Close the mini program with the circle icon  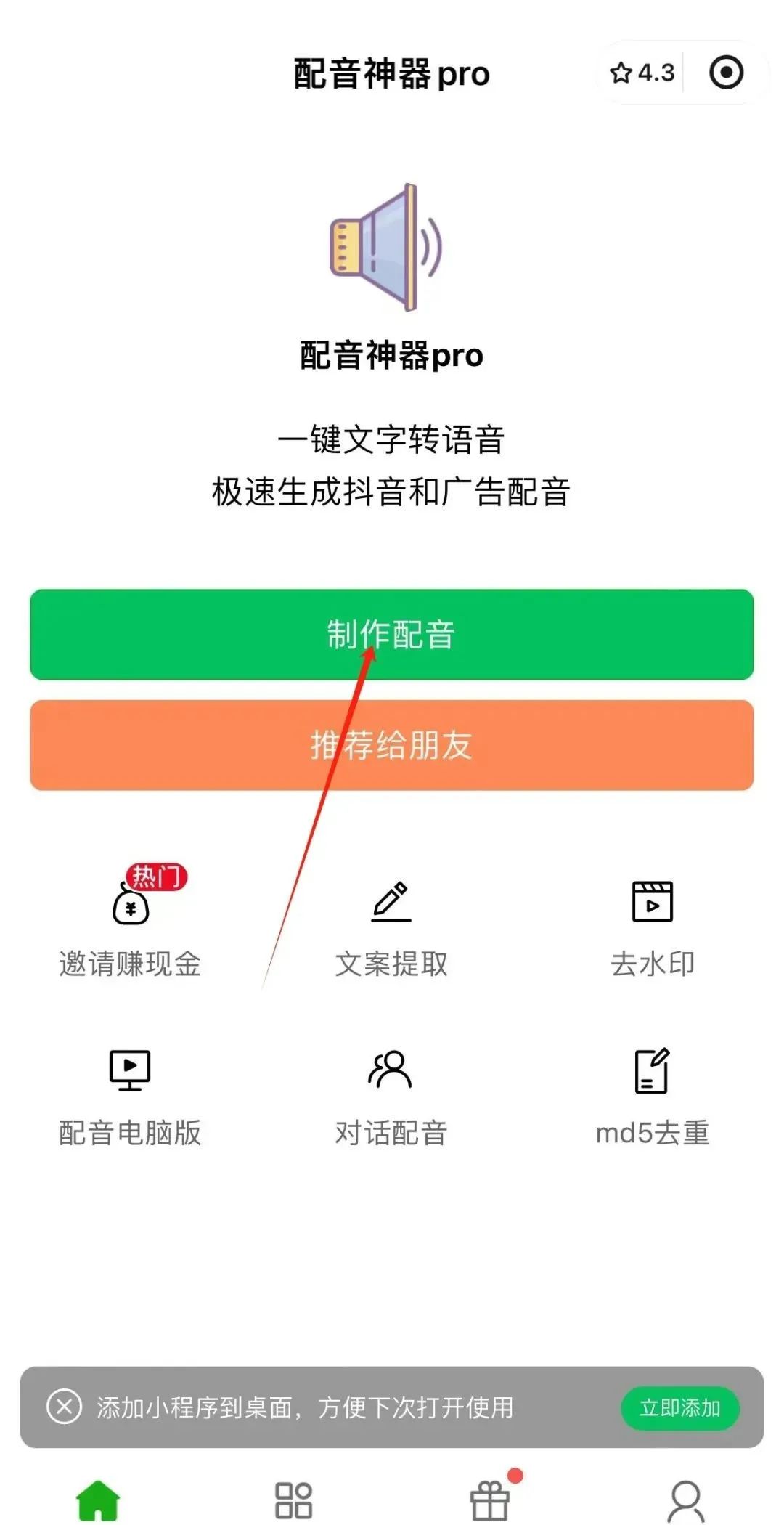tap(726, 73)
